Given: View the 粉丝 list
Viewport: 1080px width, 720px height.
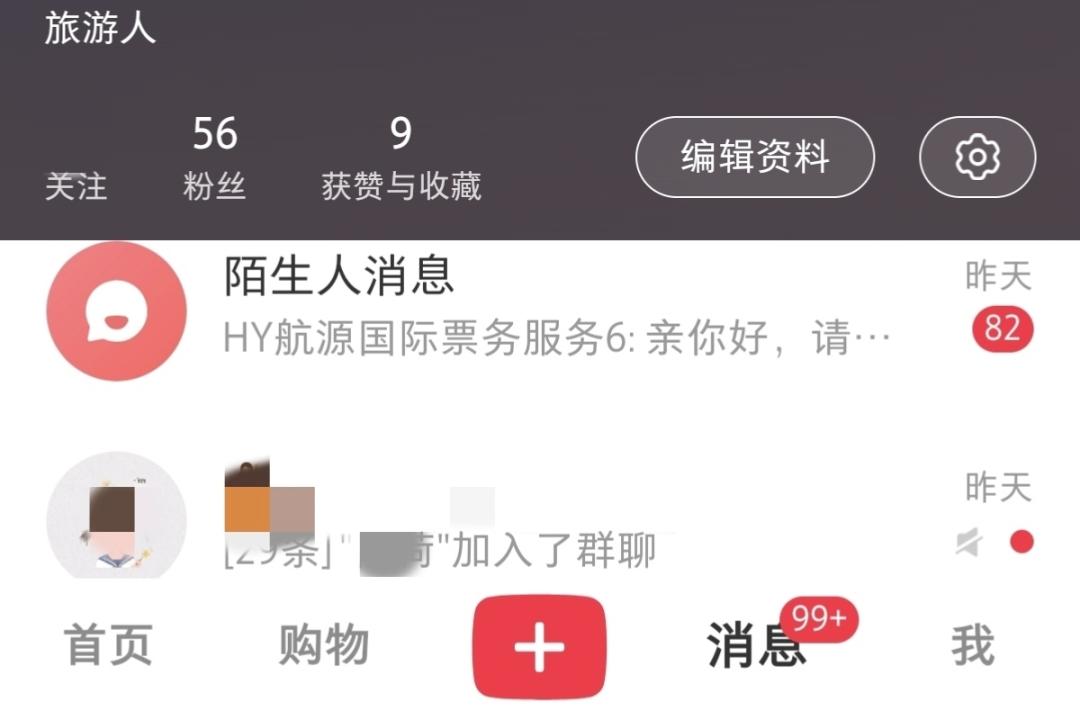Looking at the screenshot, I should (x=214, y=159).
